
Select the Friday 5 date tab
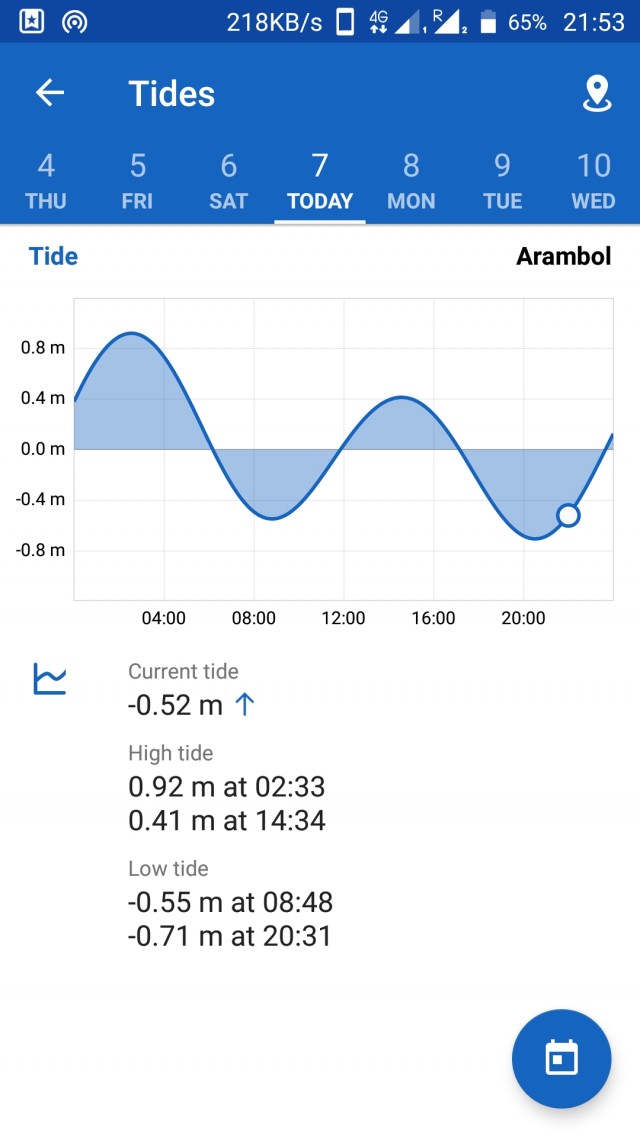pyautogui.click(x=137, y=181)
